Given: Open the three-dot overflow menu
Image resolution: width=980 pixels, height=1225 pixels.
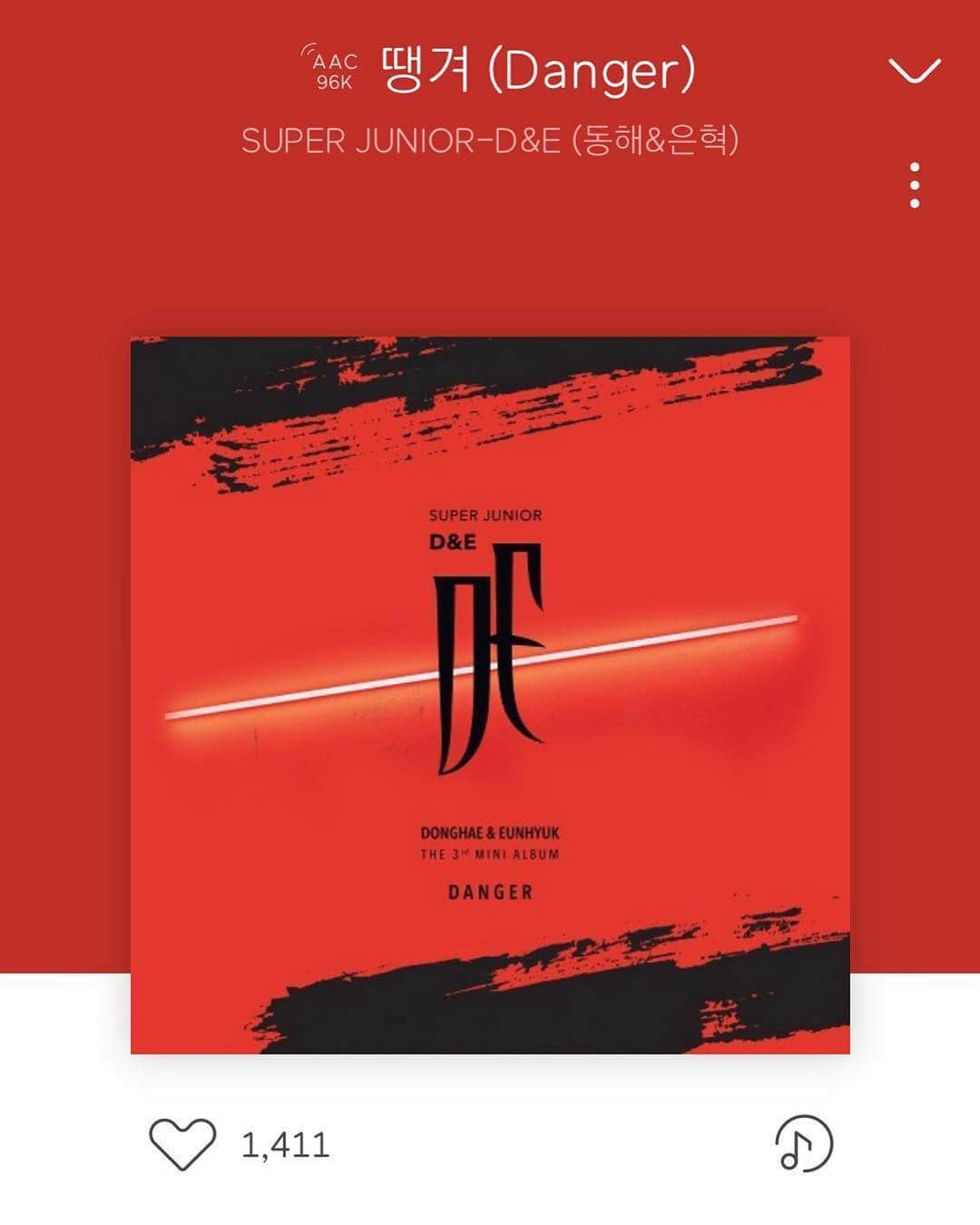Looking at the screenshot, I should 915,185.
